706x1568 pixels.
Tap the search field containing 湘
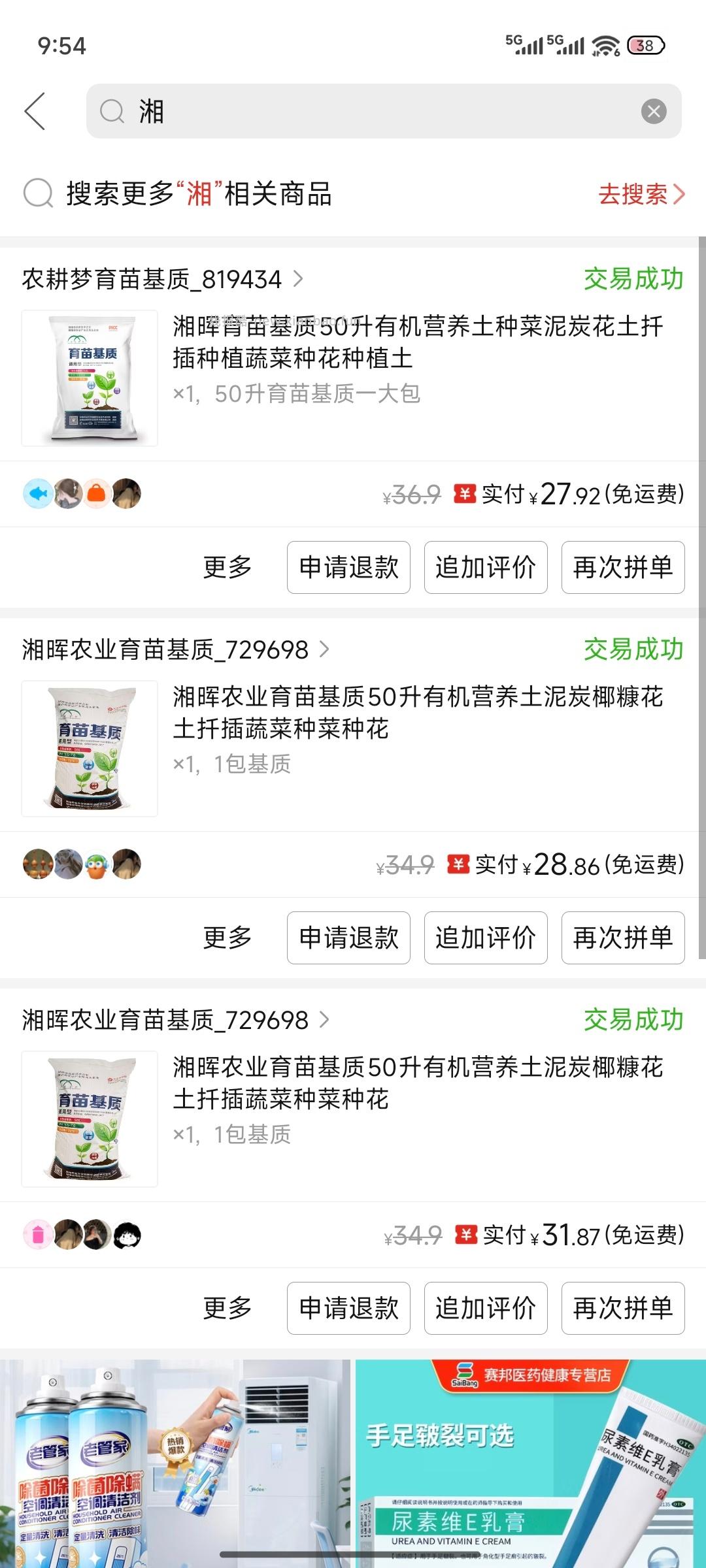[366, 111]
